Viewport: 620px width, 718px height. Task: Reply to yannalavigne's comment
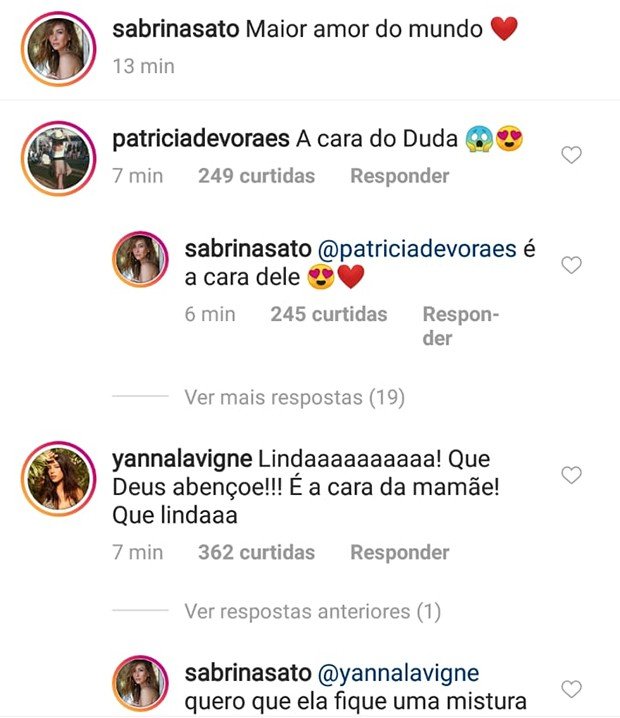point(399,552)
